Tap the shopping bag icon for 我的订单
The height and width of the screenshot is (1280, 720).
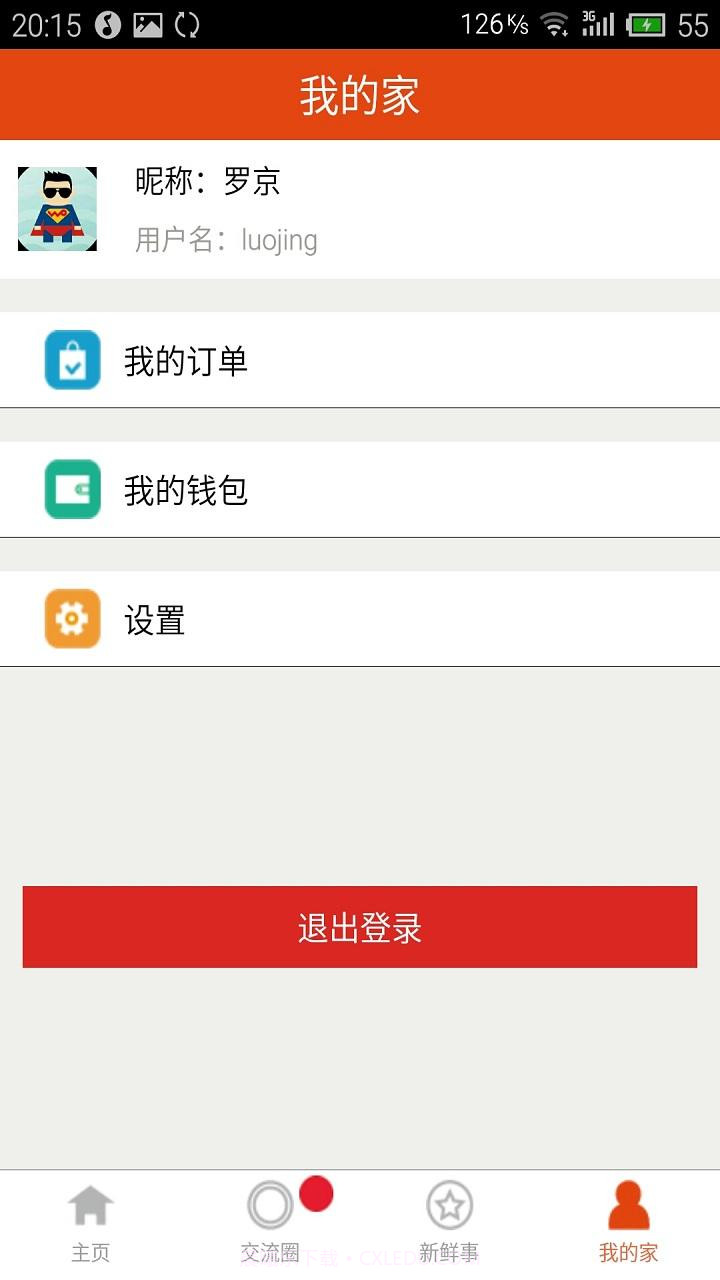tap(70, 359)
